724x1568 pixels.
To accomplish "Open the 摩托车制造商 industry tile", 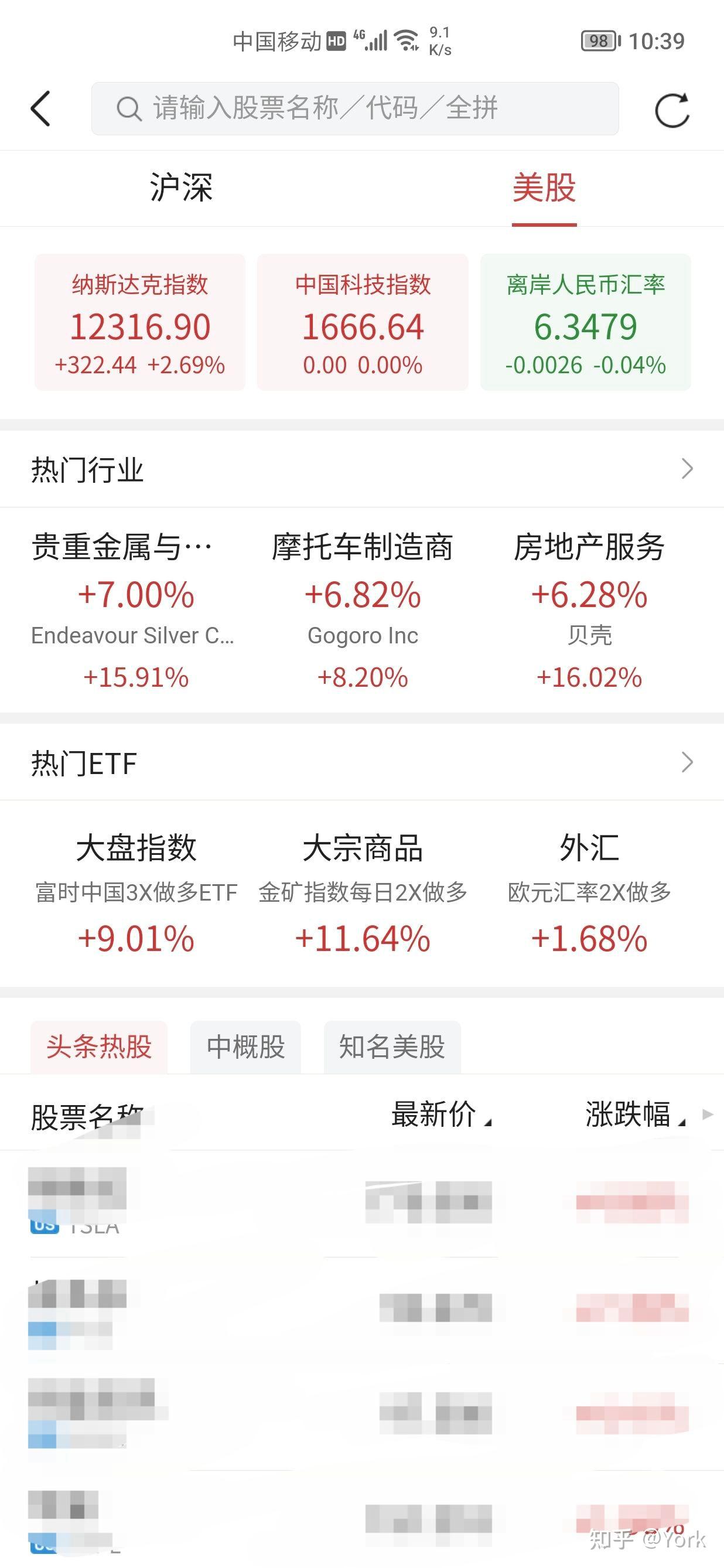I will (363, 609).
